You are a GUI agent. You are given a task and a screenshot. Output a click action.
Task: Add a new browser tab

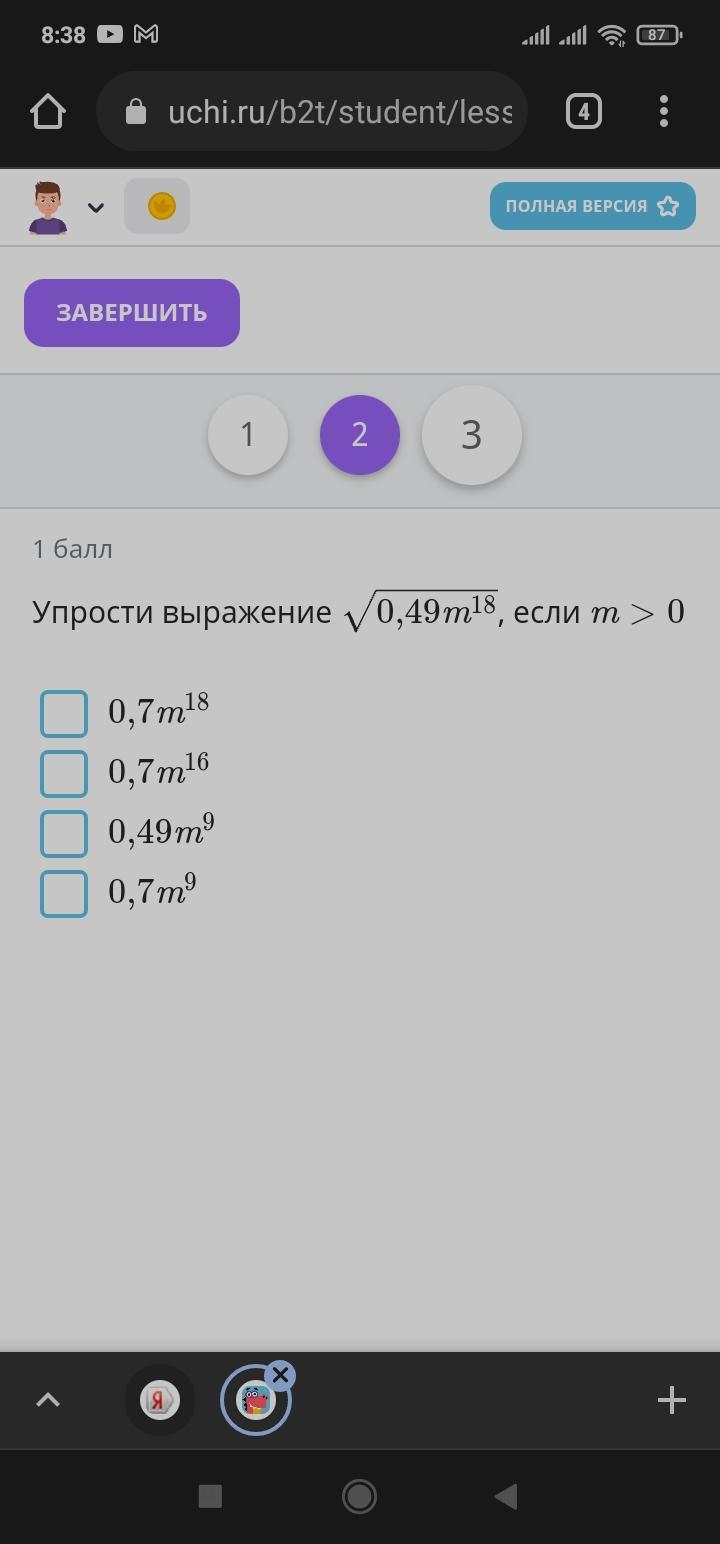(671, 1400)
